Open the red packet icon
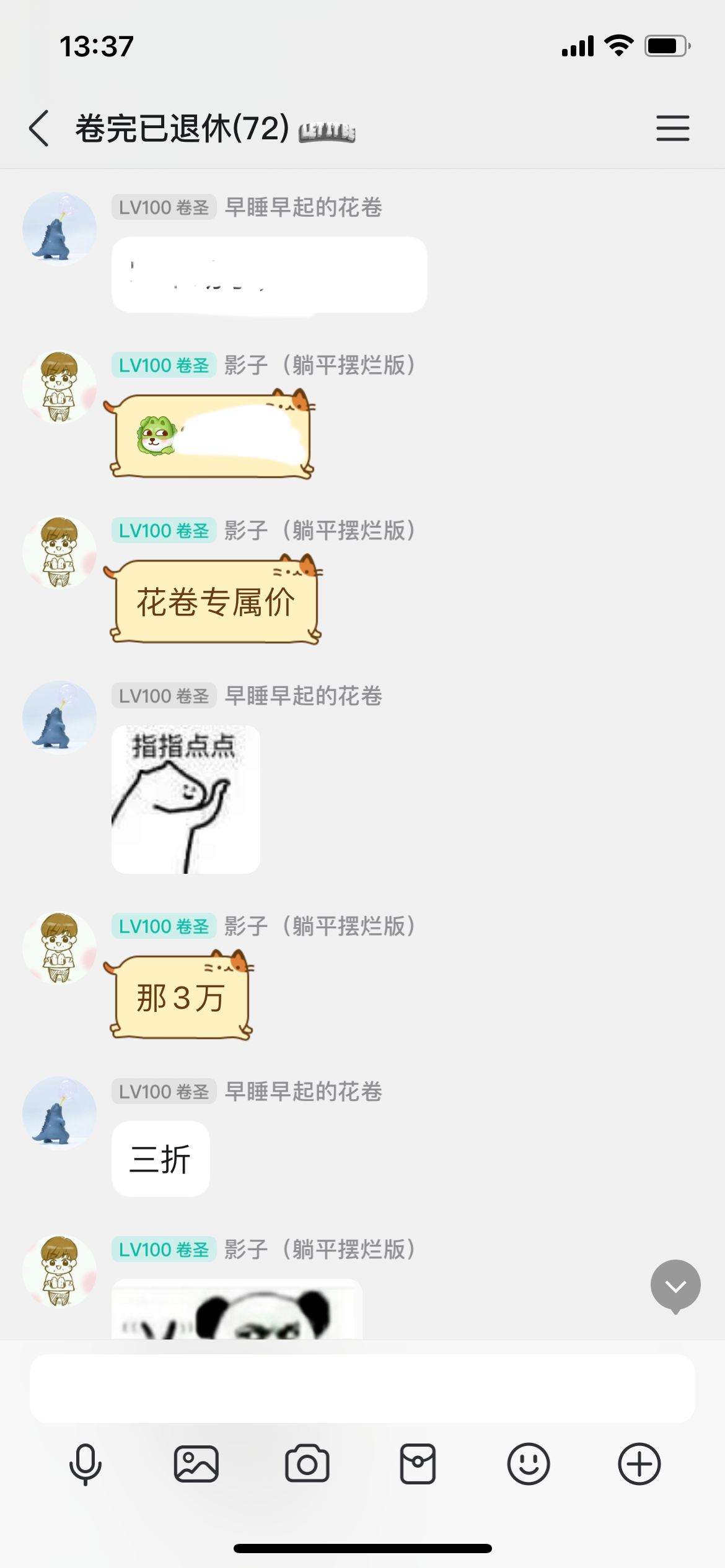 (x=418, y=1464)
